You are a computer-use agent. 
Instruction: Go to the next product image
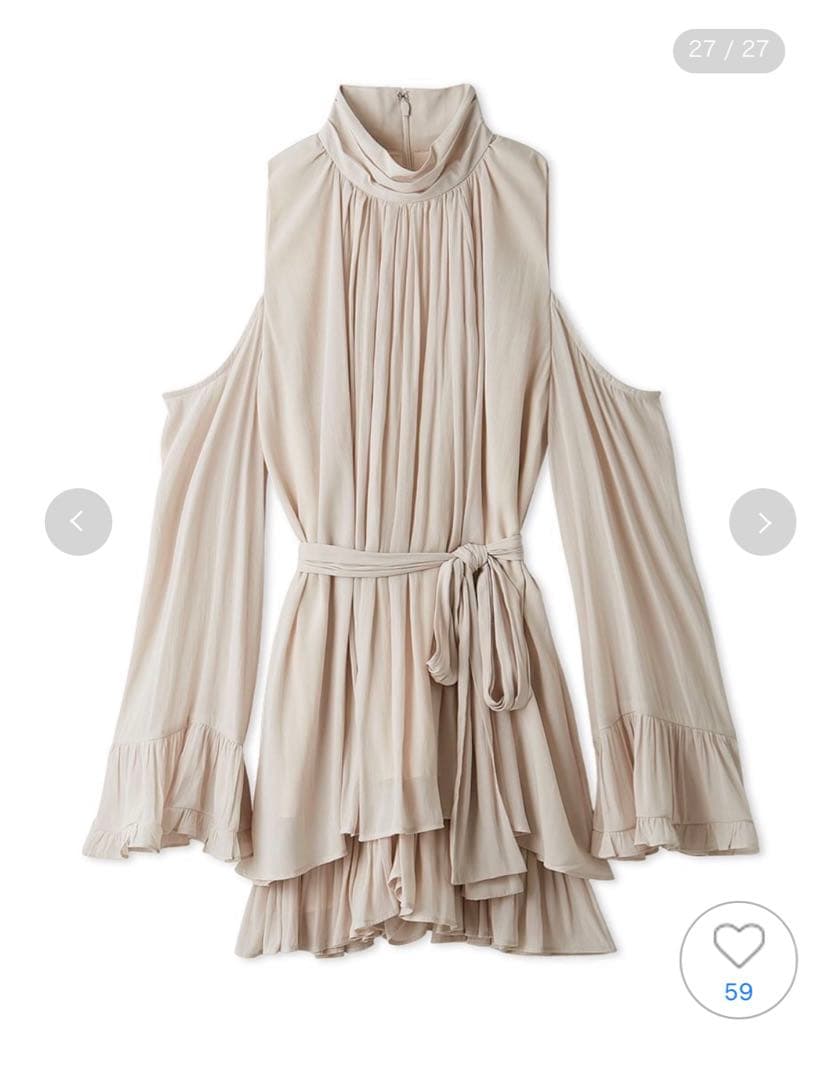coord(762,522)
